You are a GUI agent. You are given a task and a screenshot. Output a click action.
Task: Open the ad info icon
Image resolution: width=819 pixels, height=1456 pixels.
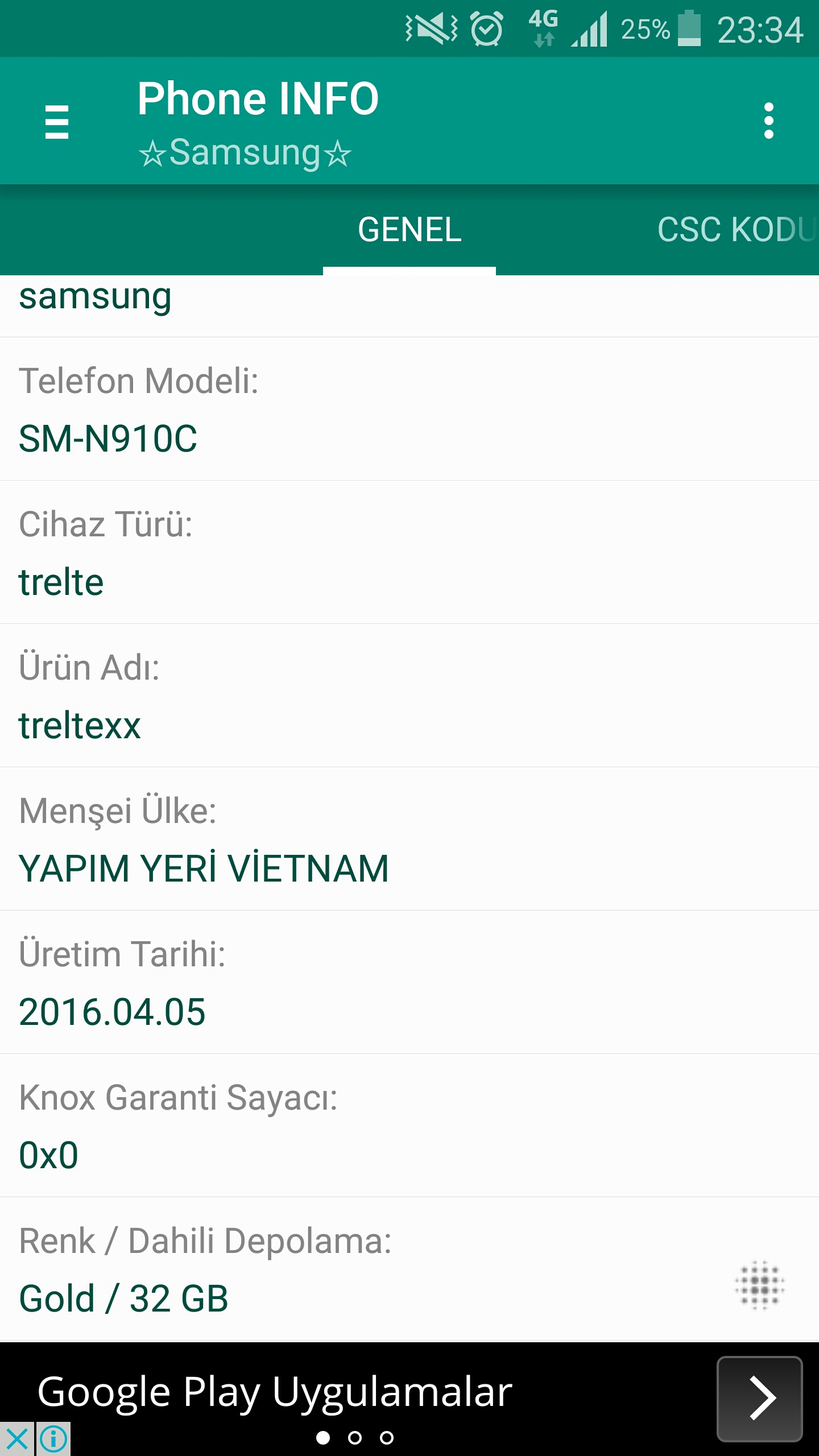tap(54, 1439)
